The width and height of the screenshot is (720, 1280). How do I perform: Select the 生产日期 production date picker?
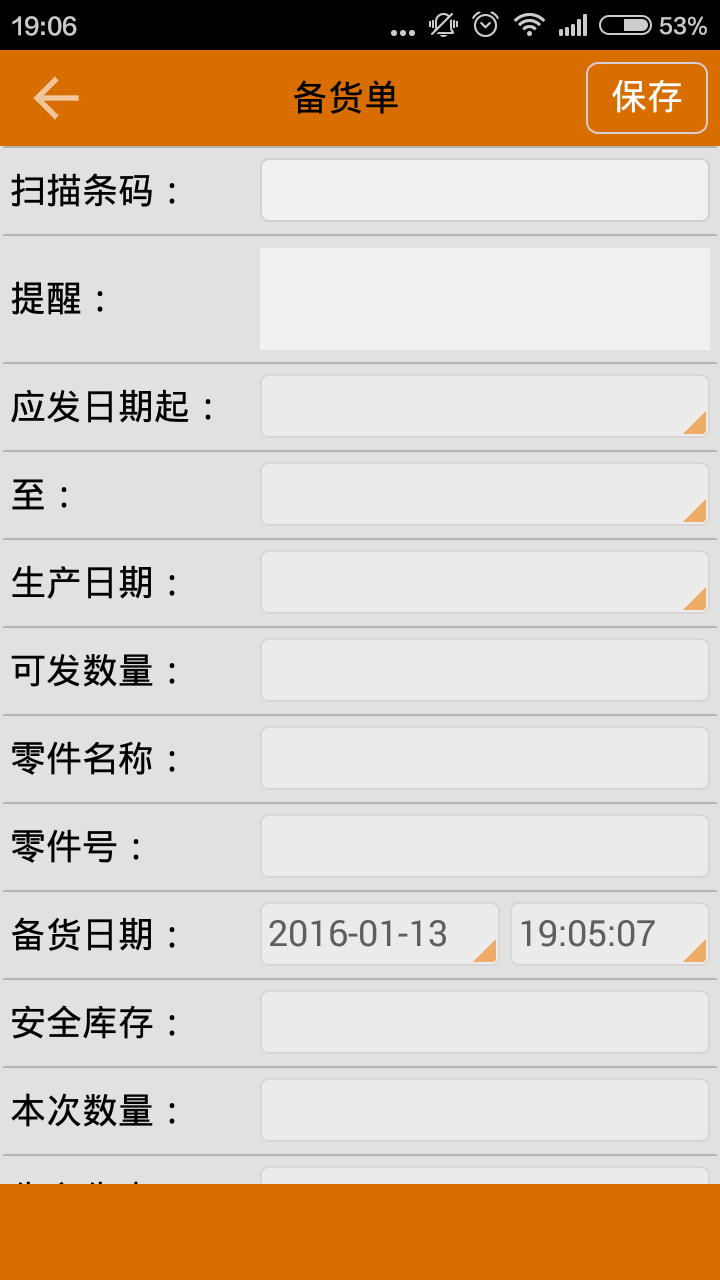click(x=485, y=582)
